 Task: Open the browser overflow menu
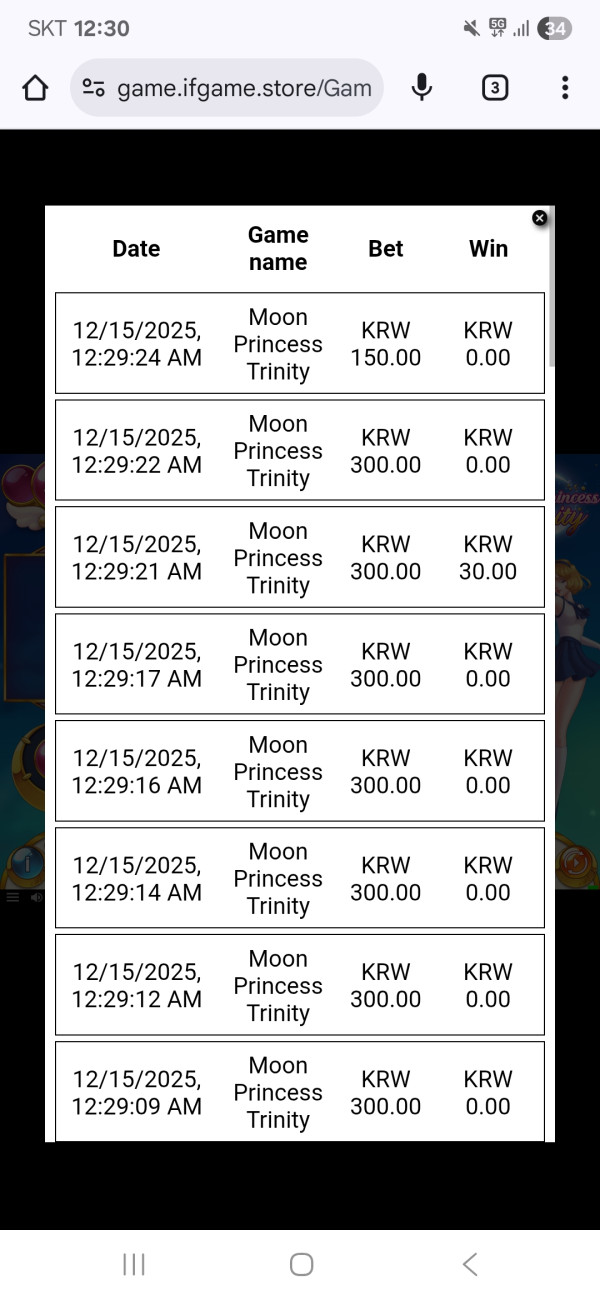click(x=565, y=88)
